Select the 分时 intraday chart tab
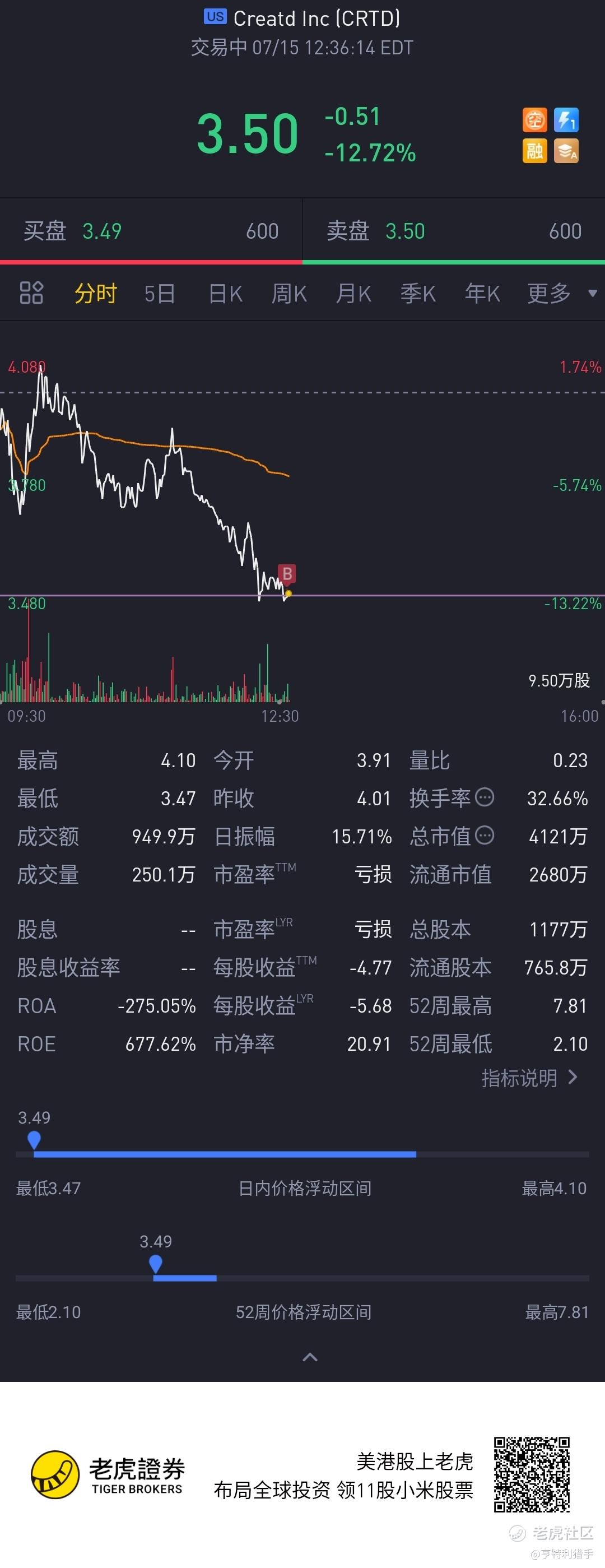The image size is (605, 1568). tap(96, 294)
